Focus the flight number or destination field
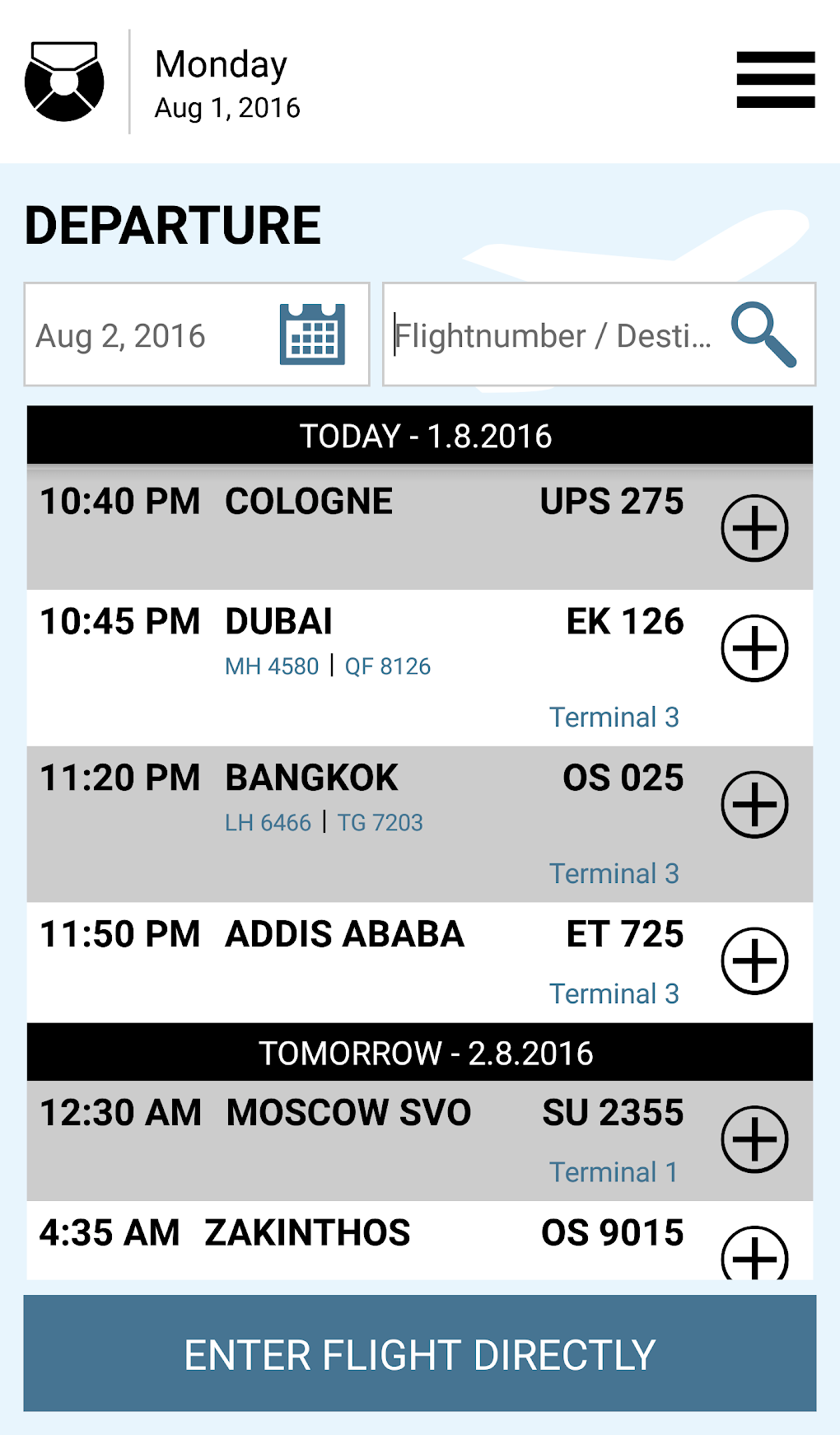Viewport: 840px width, 1435px height. 552,336
